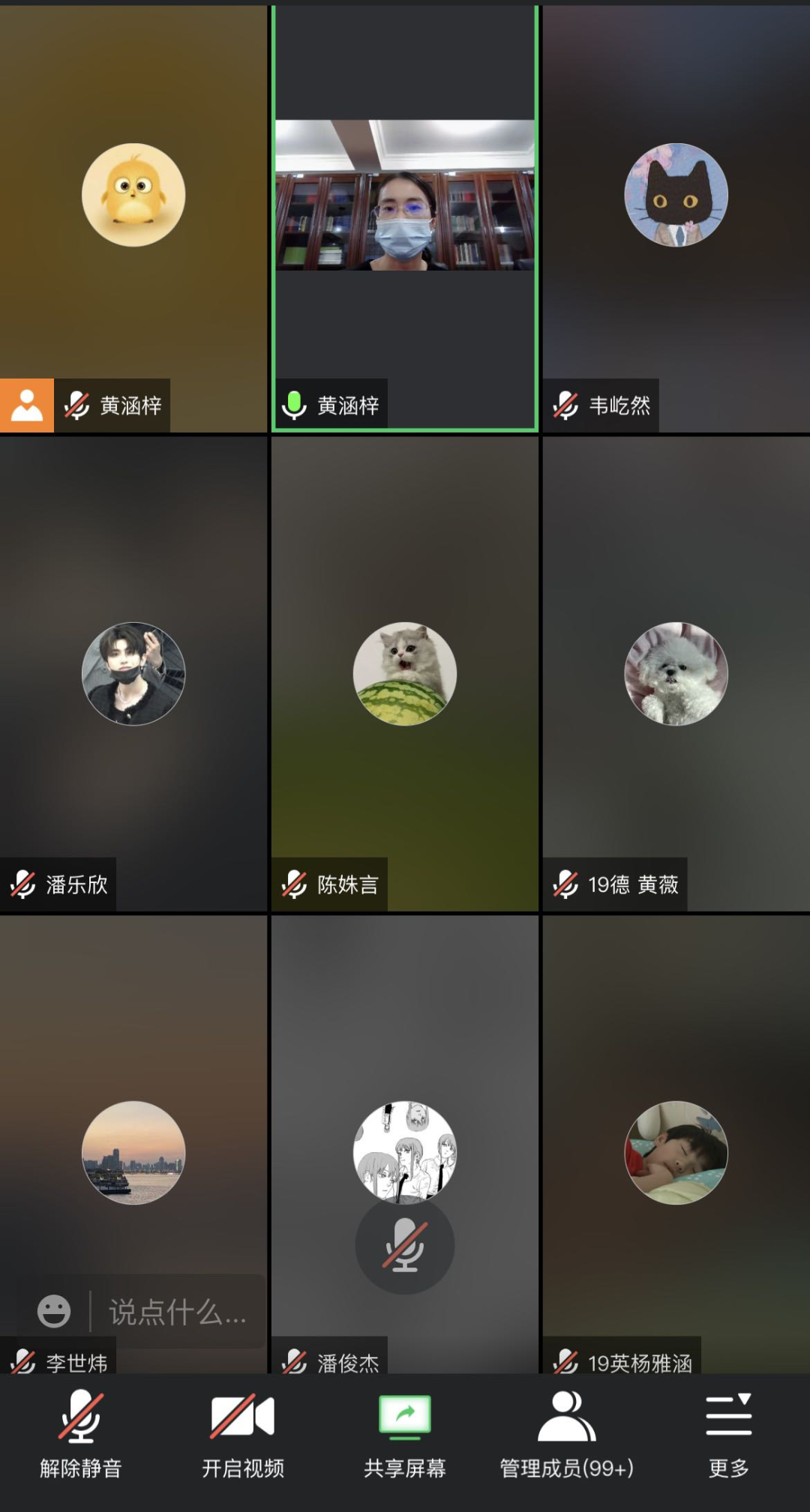Image resolution: width=810 pixels, height=1512 pixels.
Task: Start screen sharing via 共享屏幕
Action: [404, 1436]
